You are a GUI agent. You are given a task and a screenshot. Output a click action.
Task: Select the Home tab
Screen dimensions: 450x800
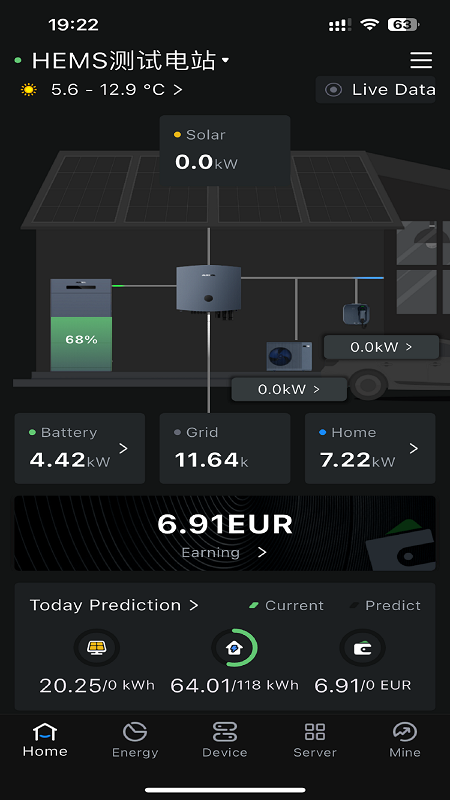pyautogui.click(x=45, y=740)
